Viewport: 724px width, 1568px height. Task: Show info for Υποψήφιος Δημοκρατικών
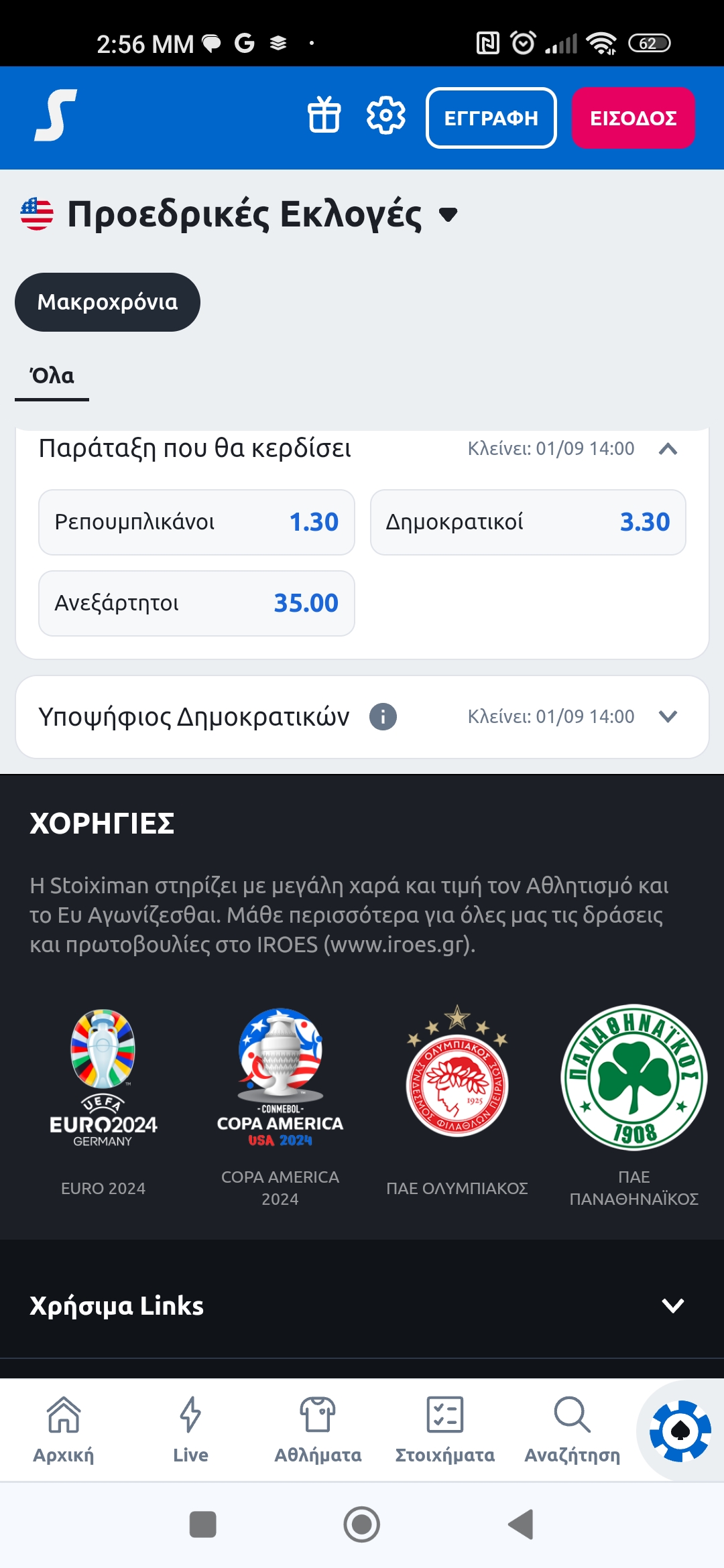[383, 716]
